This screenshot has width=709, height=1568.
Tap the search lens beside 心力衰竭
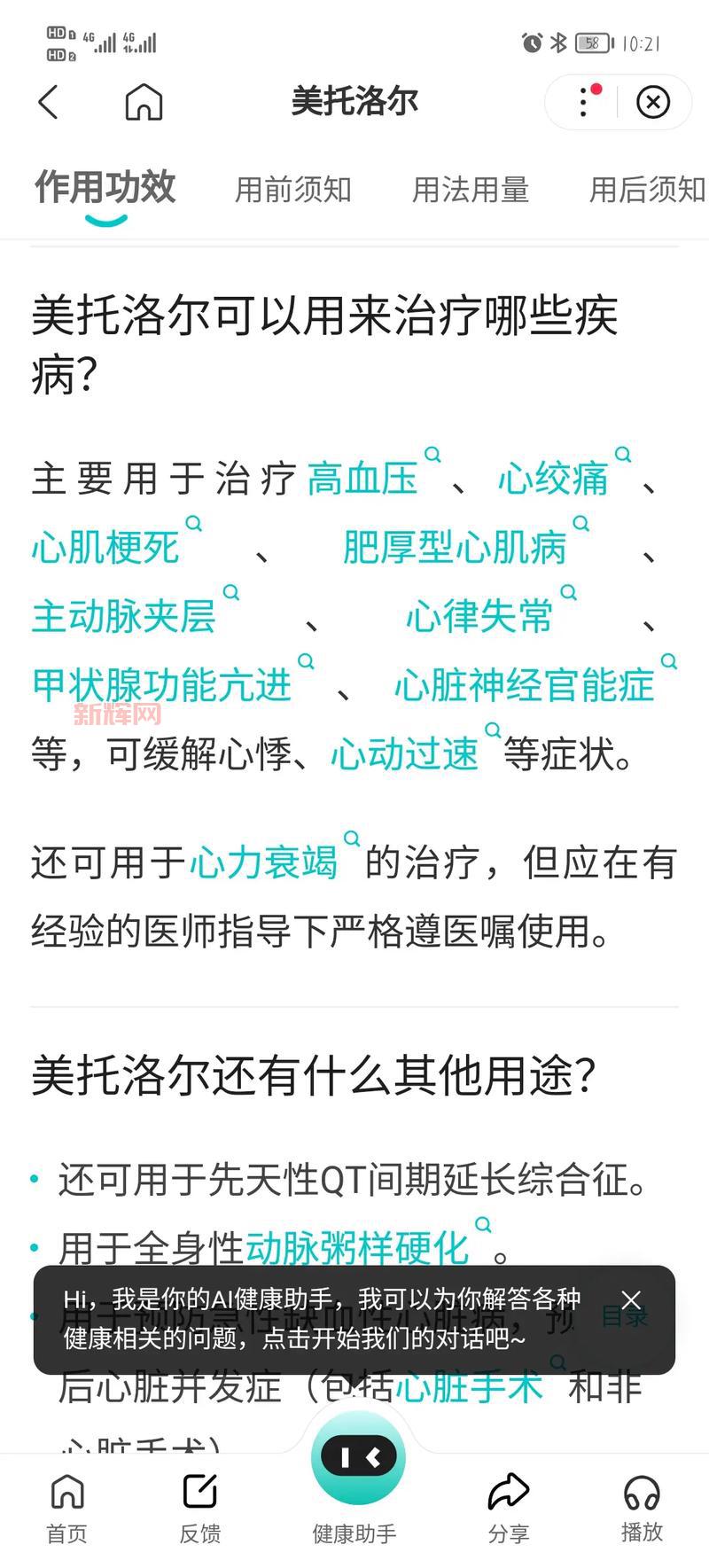point(353,837)
